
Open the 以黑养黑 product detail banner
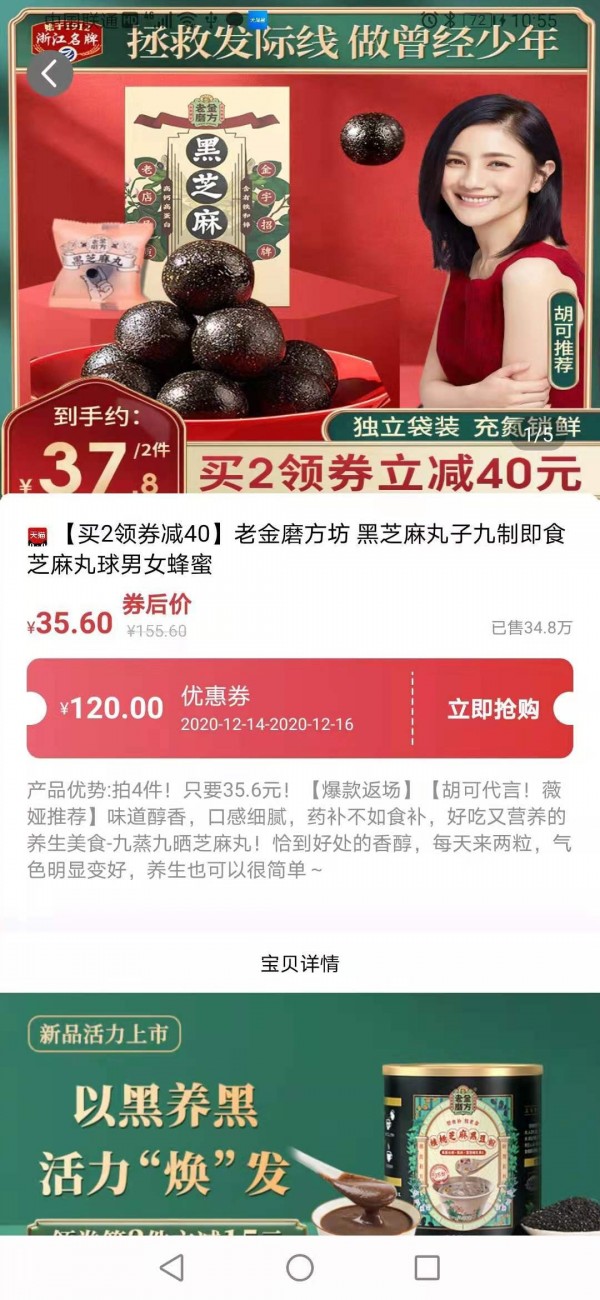pos(300,1115)
